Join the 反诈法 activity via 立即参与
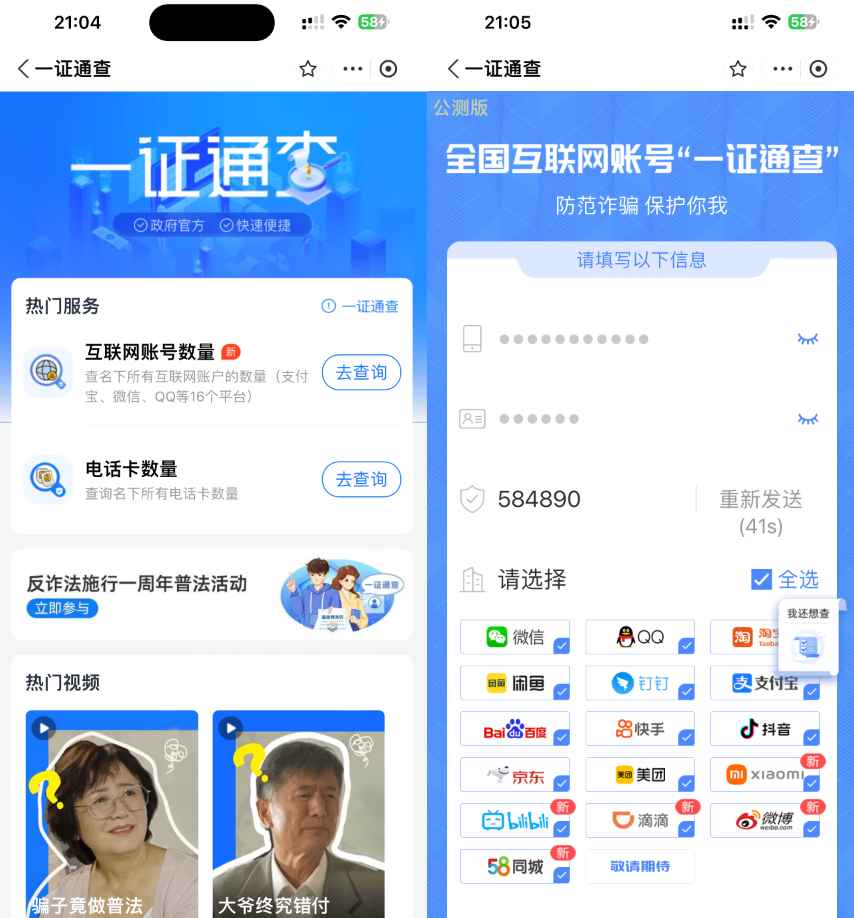 click(62, 608)
